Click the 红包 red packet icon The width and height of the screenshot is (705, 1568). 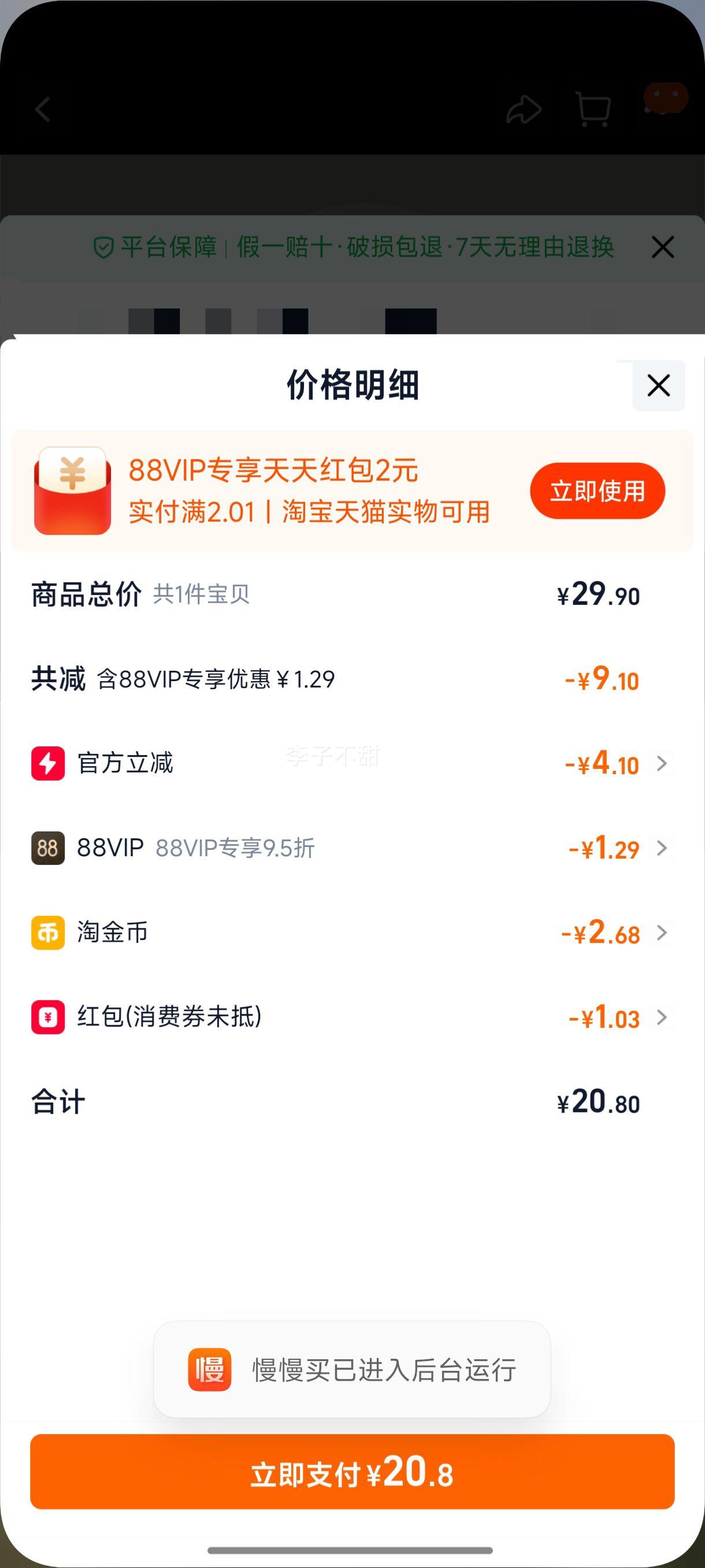(x=48, y=1018)
